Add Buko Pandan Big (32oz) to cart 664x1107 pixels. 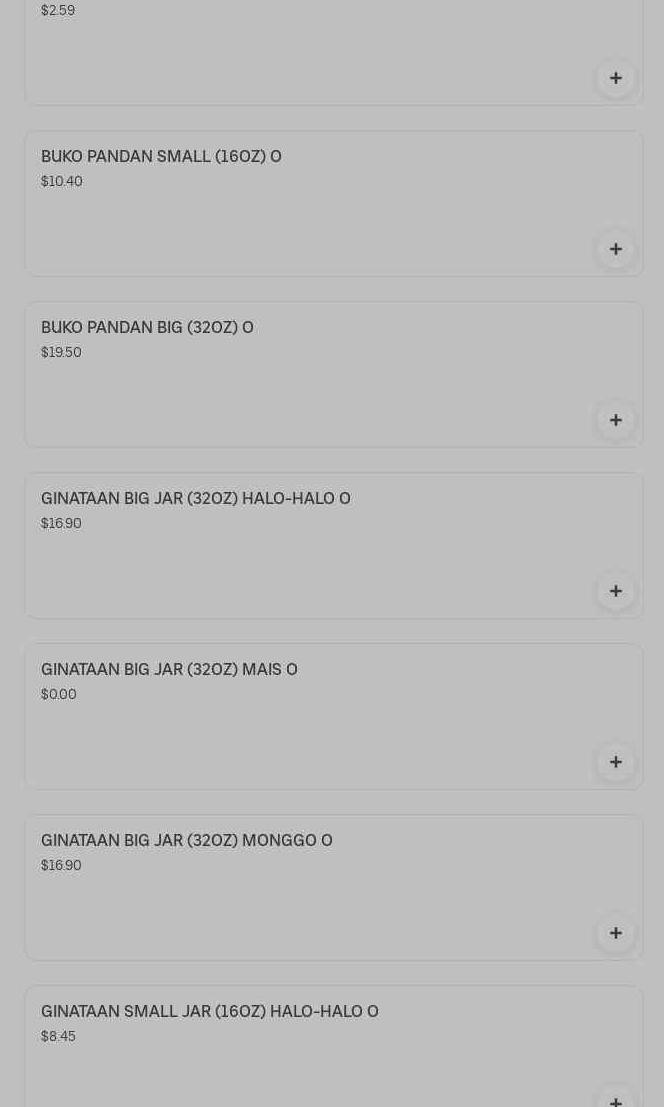616,420
